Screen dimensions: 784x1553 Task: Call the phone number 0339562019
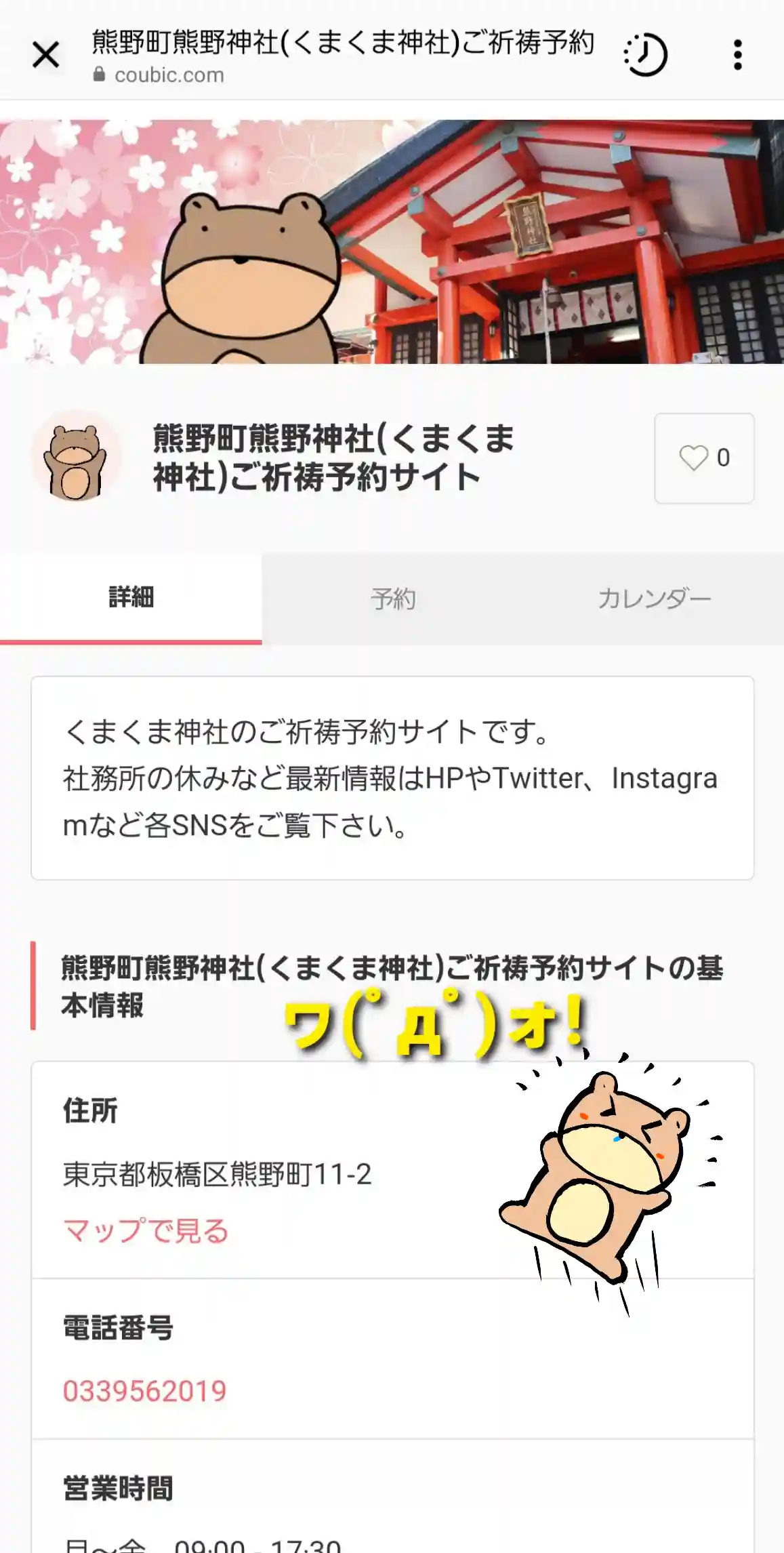(144, 1391)
